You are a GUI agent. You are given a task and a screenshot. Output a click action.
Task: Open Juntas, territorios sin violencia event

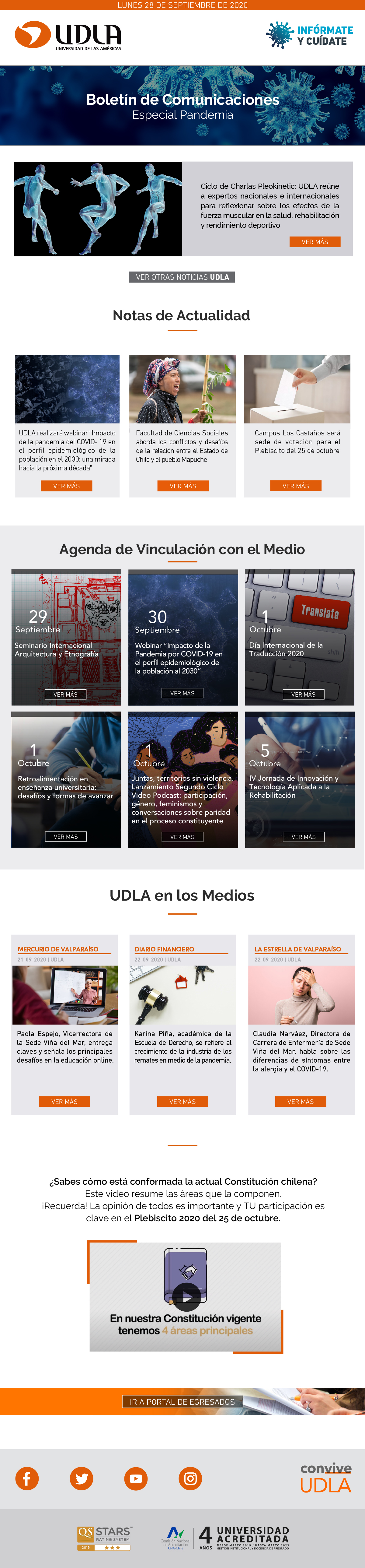pos(182,837)
